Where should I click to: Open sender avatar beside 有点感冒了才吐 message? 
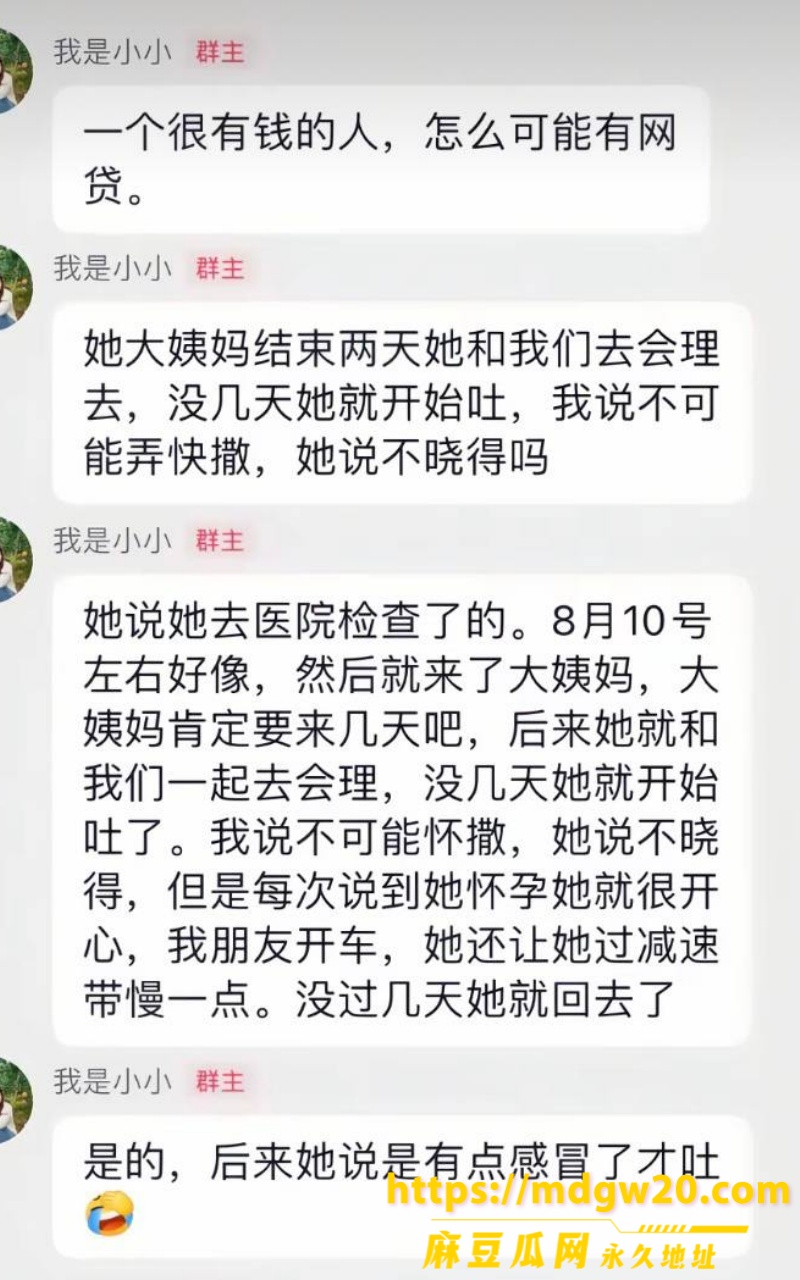pos(14,1100)
